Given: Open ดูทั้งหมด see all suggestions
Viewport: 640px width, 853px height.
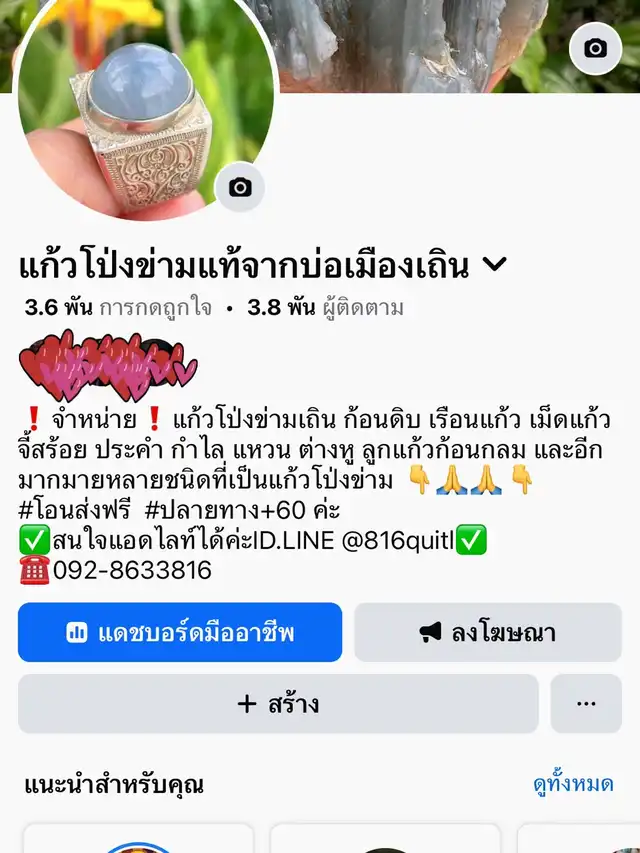Looking at the screenshot, I should point(572,784).
